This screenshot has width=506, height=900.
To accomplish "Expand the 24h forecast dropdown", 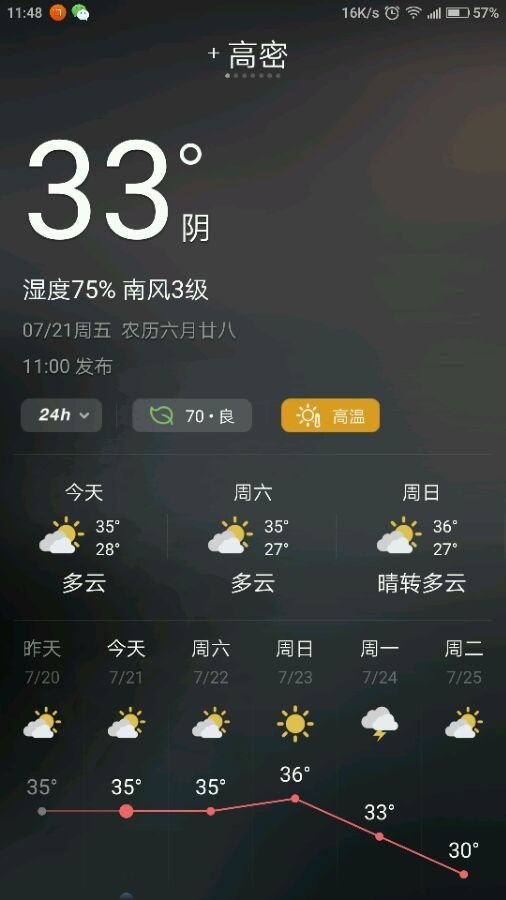I will click(x=61, y=415).
